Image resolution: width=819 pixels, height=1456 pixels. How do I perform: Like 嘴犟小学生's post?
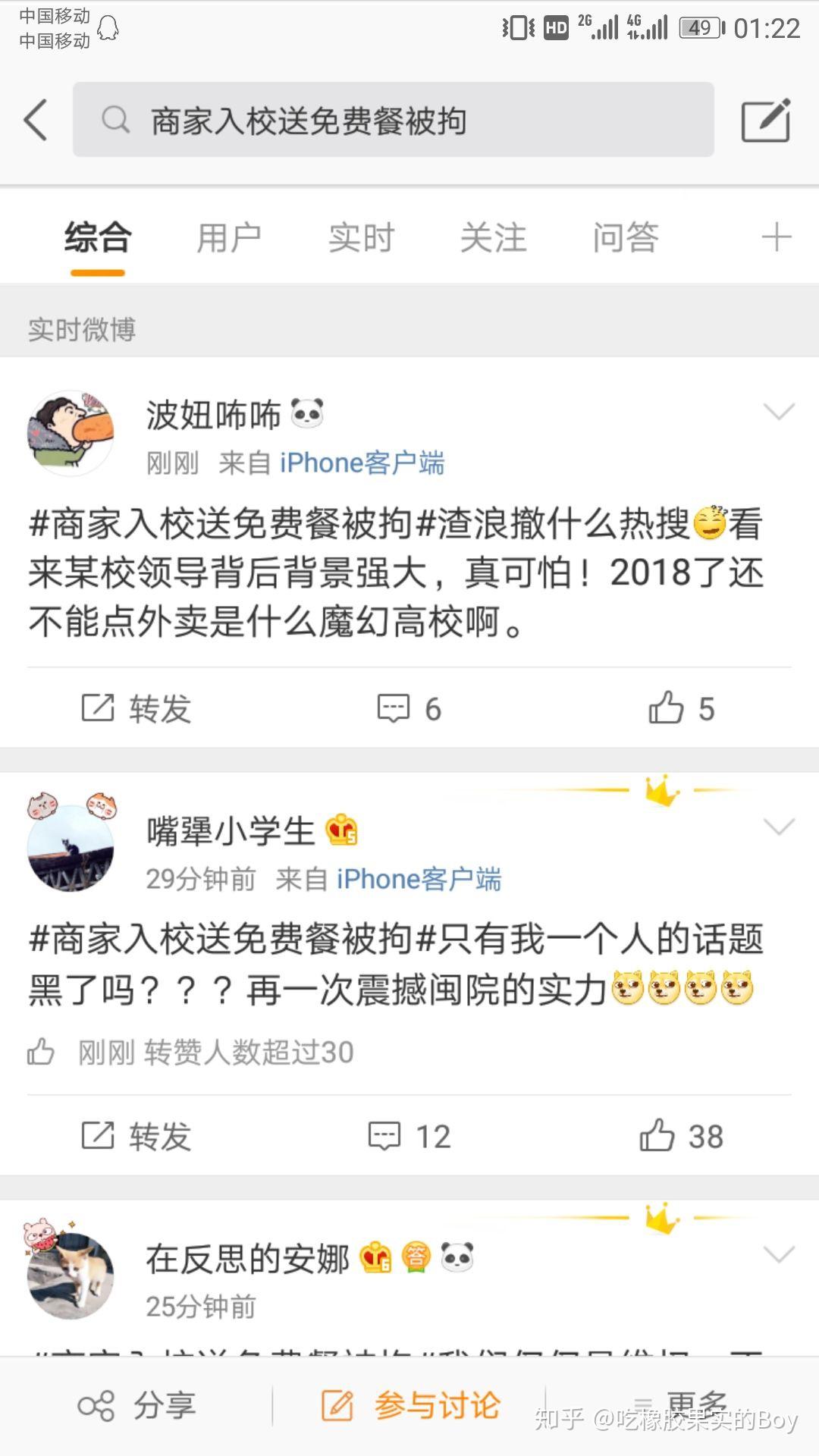[681, 1136]
